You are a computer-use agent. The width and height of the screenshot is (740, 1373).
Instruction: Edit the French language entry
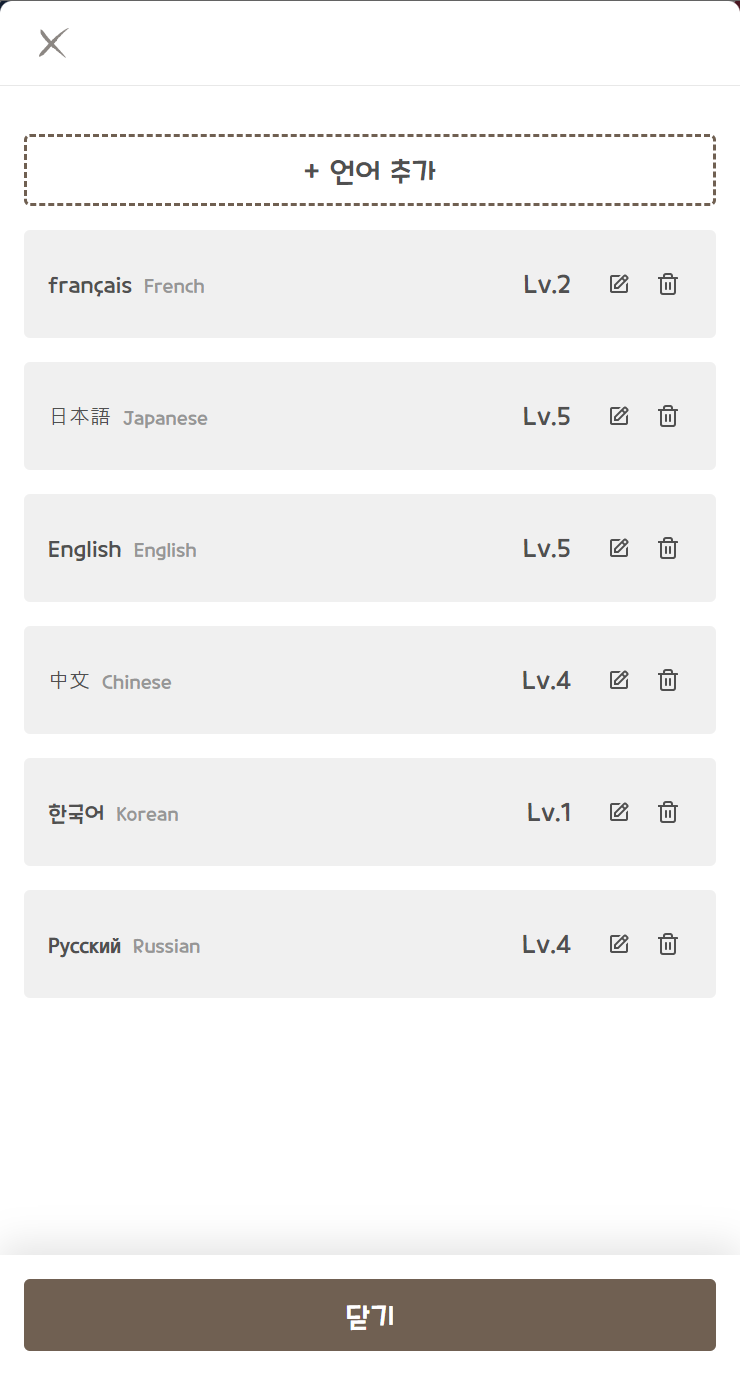619,284
